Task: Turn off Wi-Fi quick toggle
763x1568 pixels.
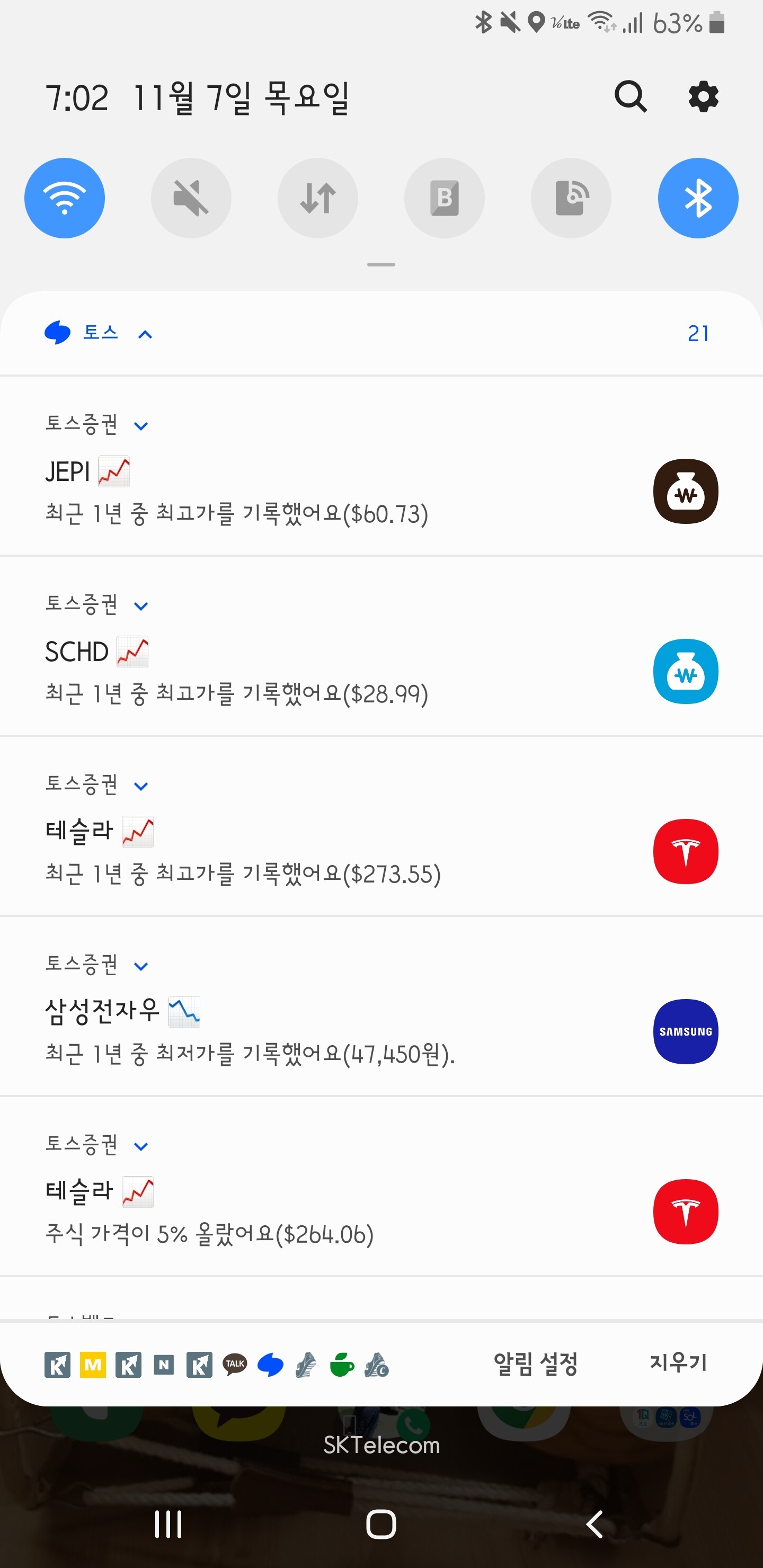Action: pos(65,198)
